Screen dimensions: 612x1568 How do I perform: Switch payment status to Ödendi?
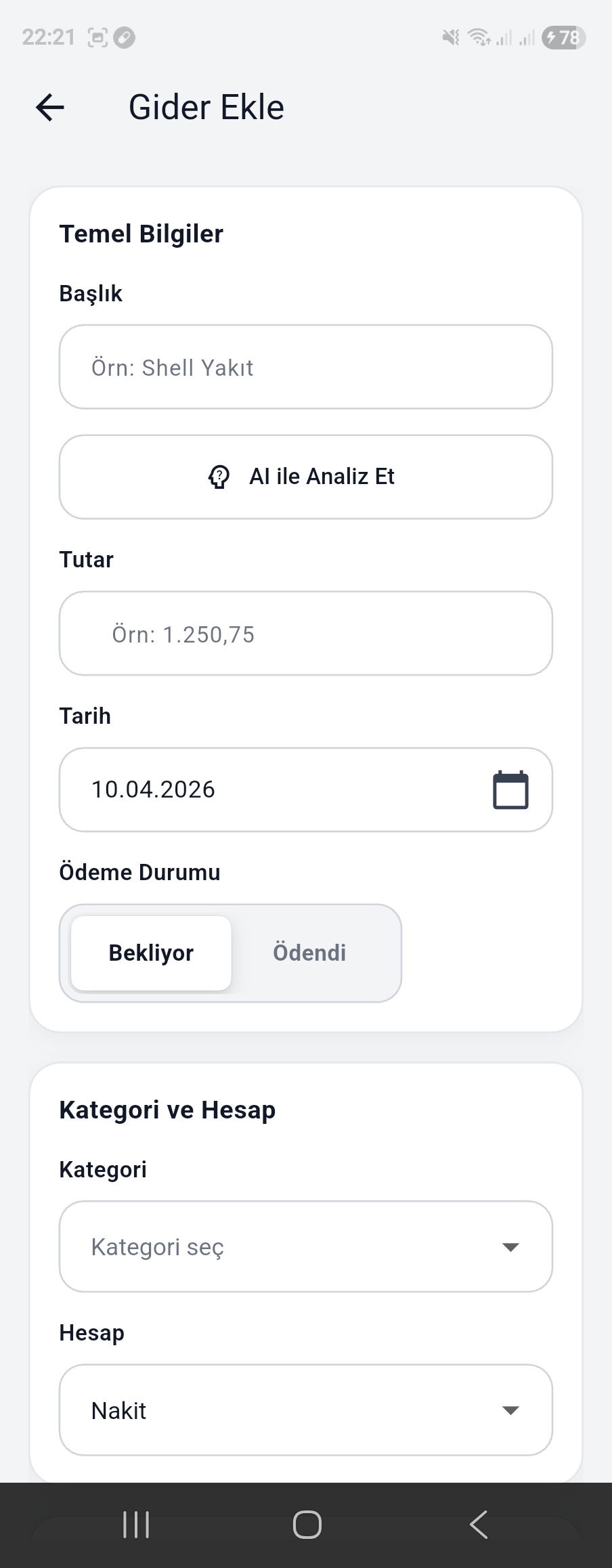(x=310, y=952)
